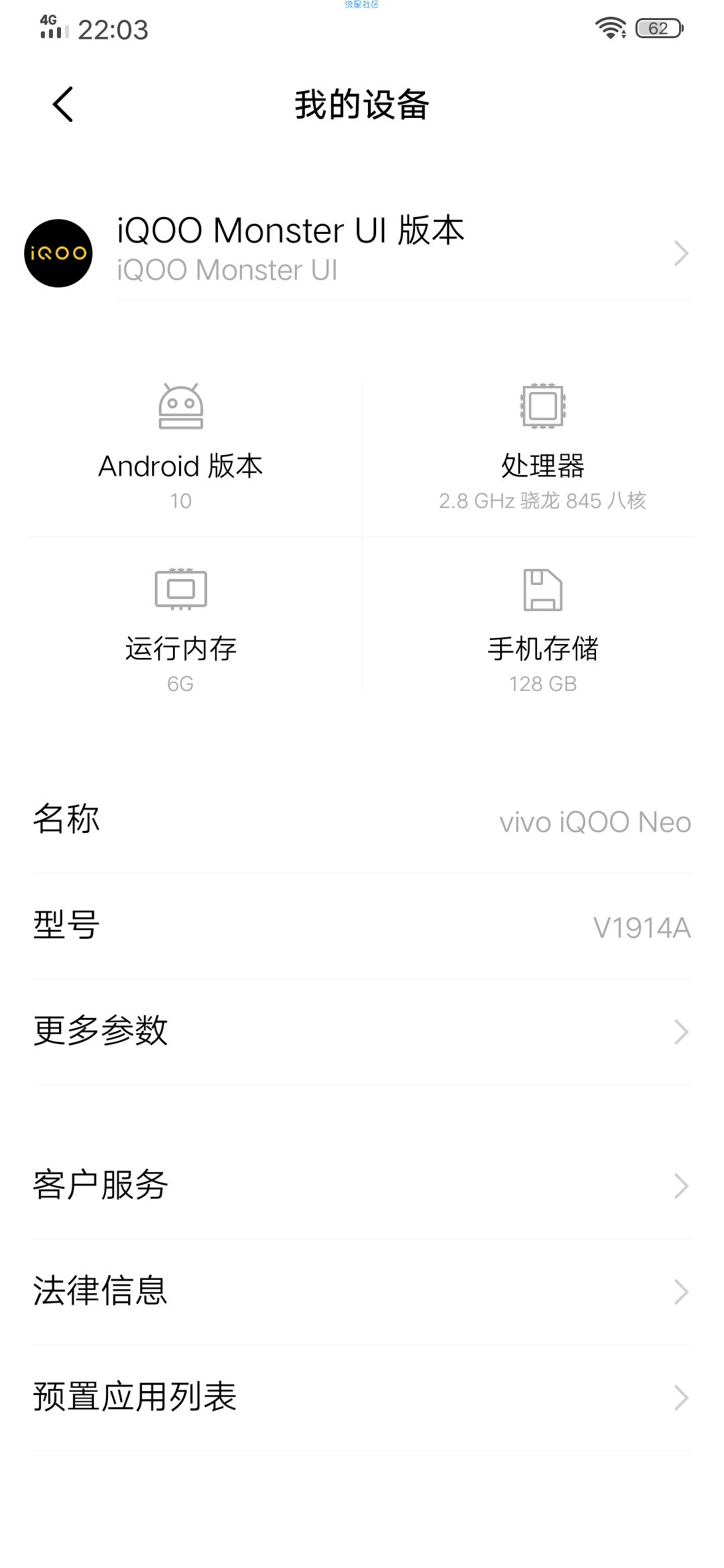Open 预置应用列表 row
Image resolution: width=724 pixels, height=1568 pixels.
(362, 1396)
